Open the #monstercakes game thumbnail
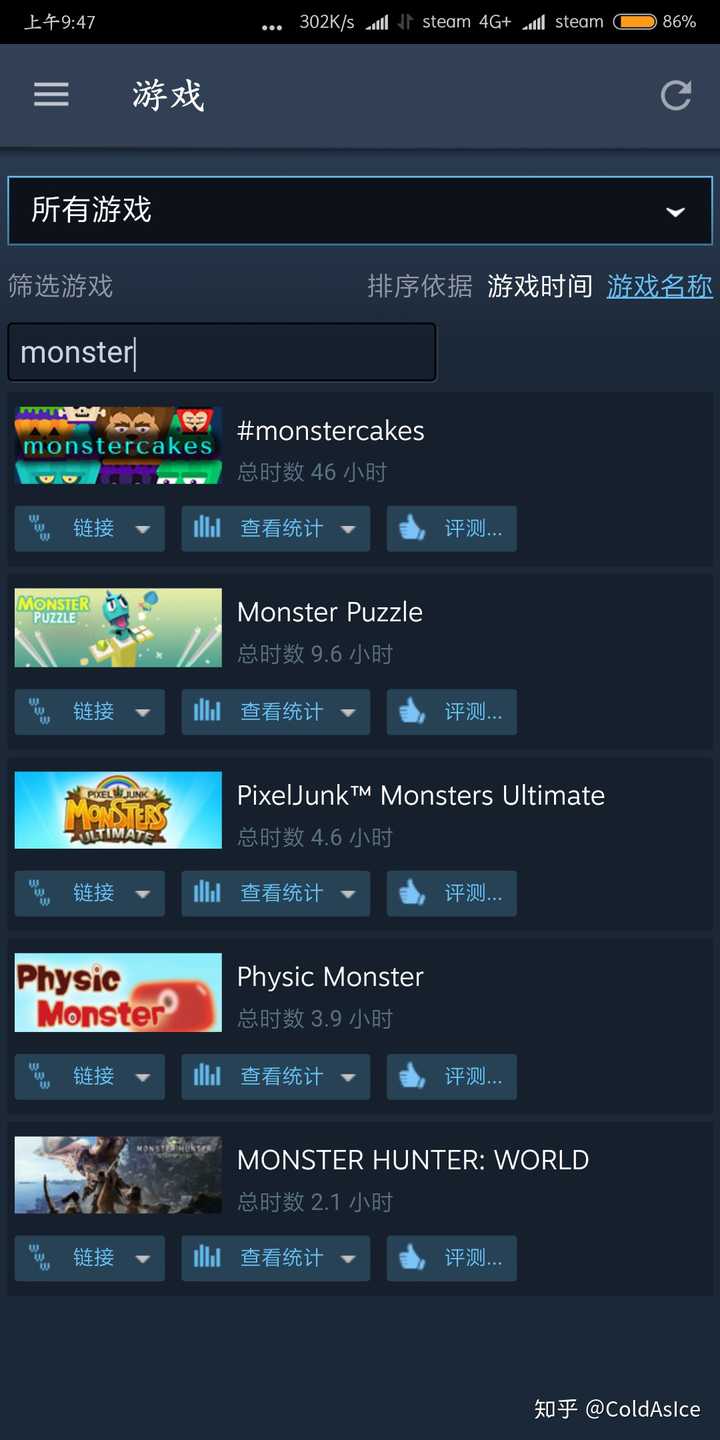 [x=118, y=445]
